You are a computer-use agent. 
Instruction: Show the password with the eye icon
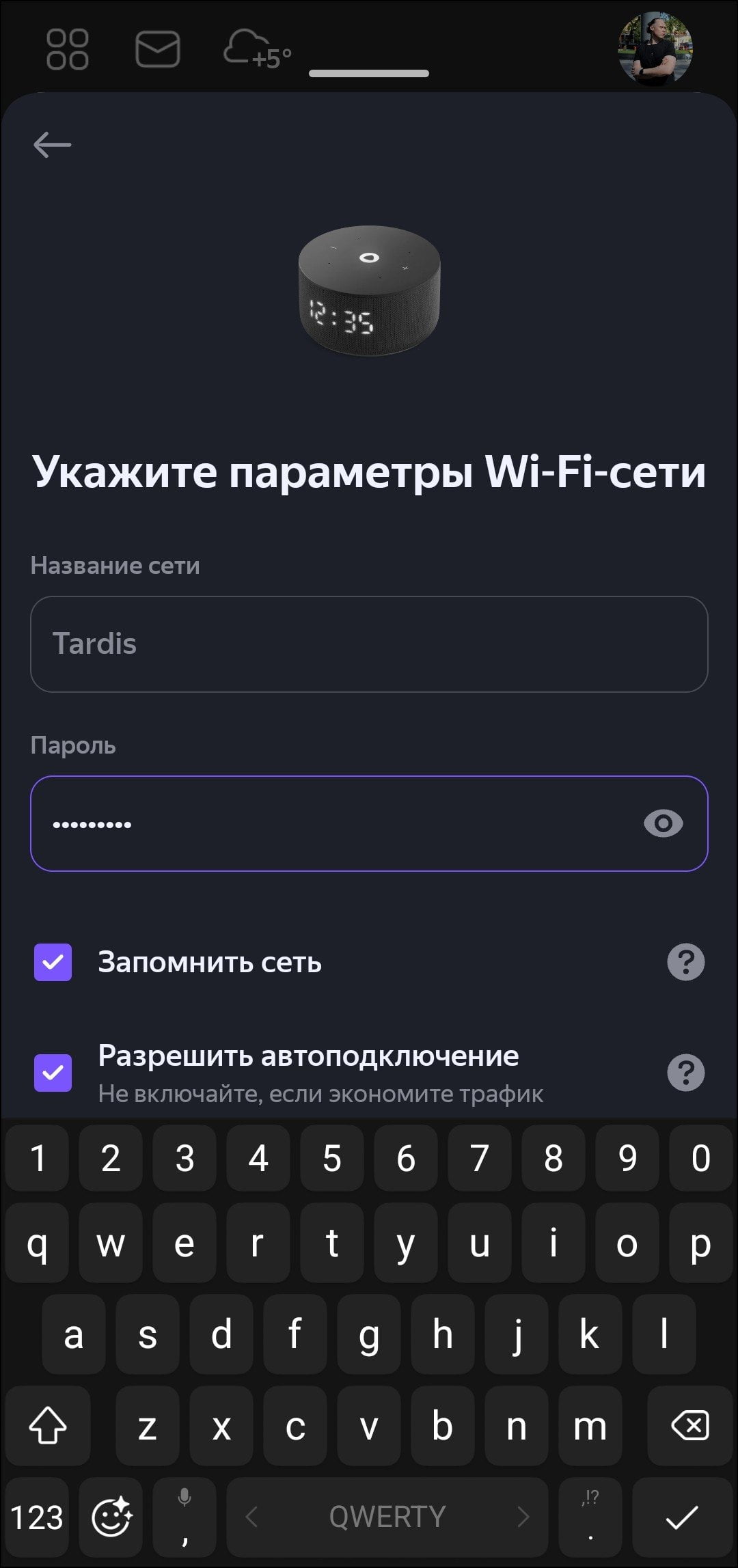point(663,823)
